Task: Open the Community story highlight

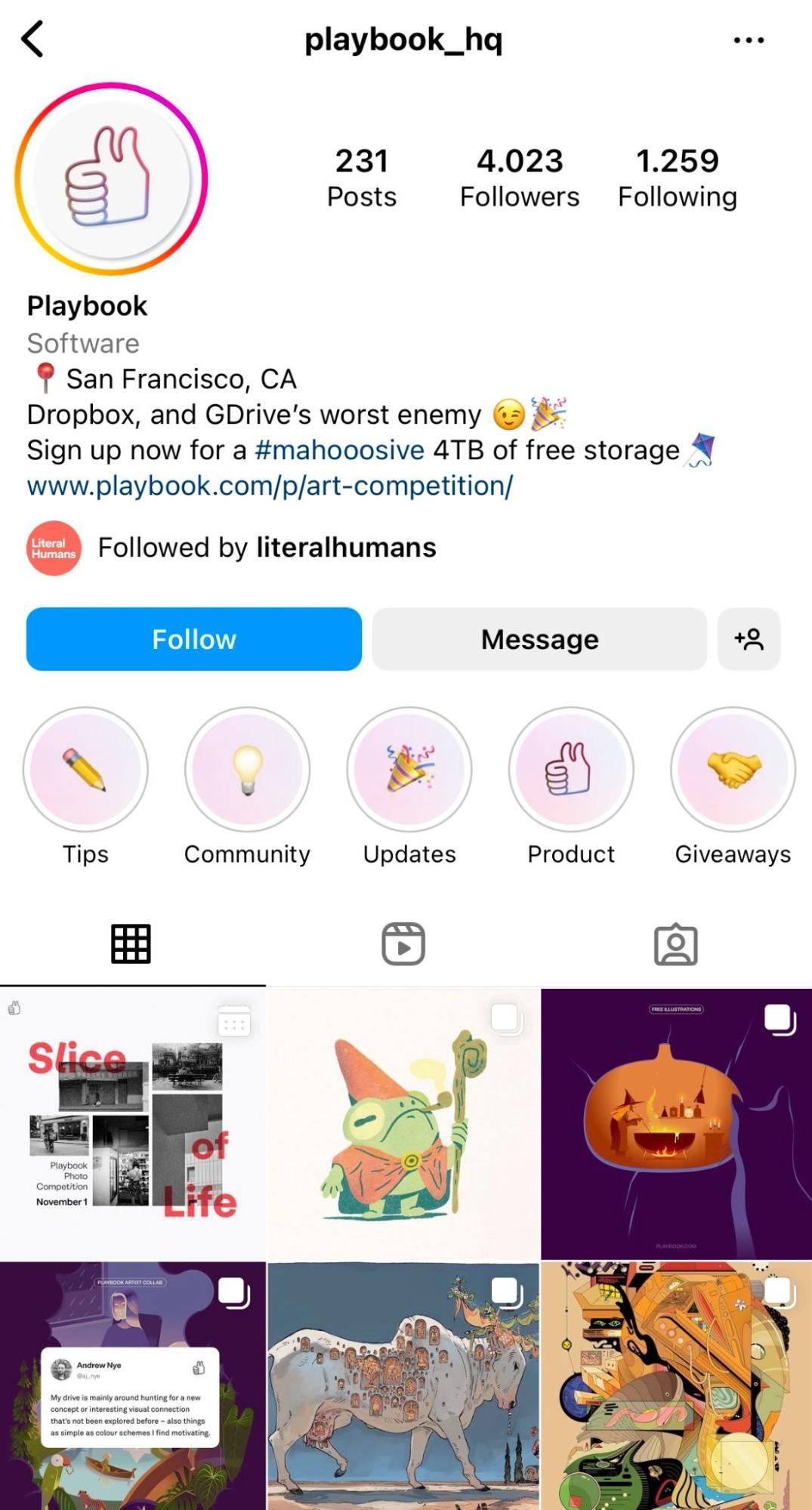Action: point(247,786)
